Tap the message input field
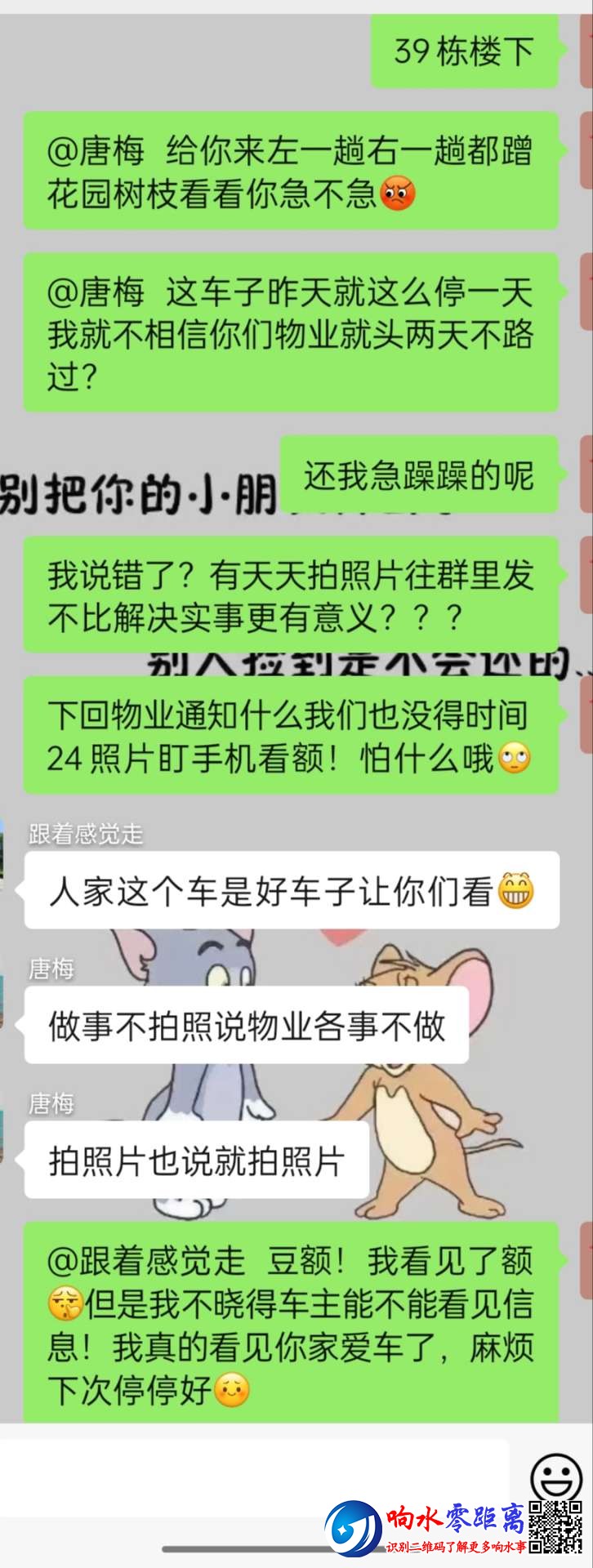The height and width of the screenshot is (1568, 593). click(253, 1477)
